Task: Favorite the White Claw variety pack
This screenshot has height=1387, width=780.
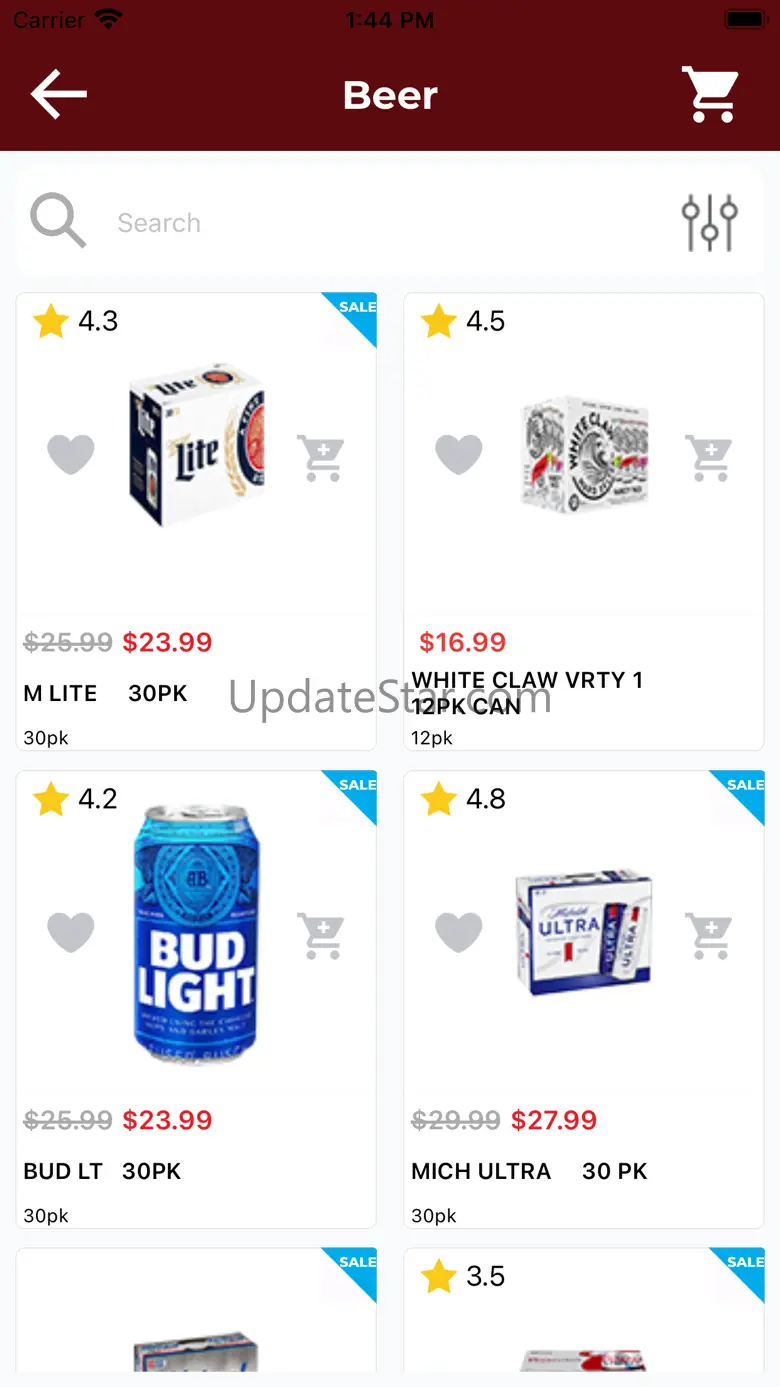Action: coord(459,456)
